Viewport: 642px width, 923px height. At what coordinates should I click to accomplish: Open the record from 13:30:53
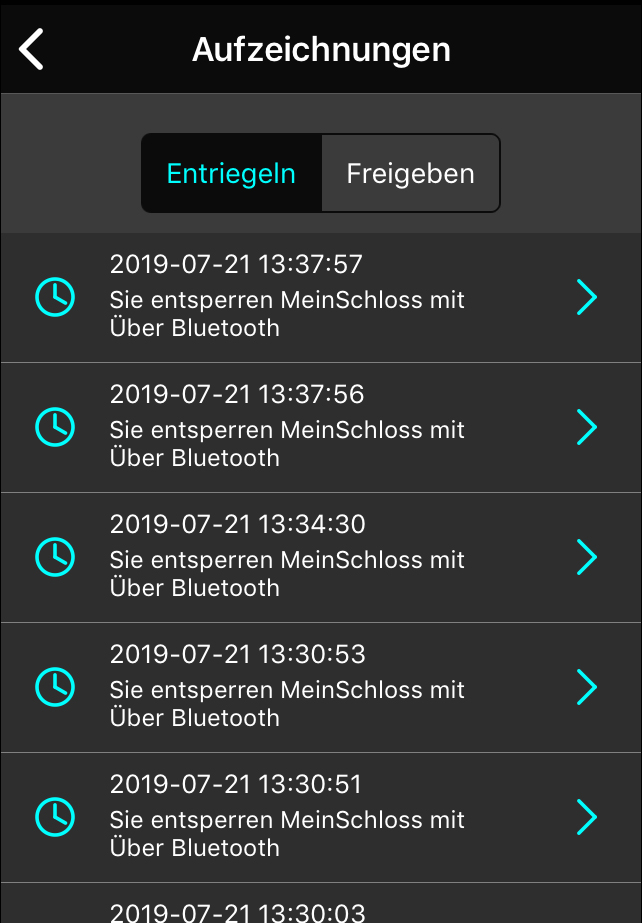(320, 687)
